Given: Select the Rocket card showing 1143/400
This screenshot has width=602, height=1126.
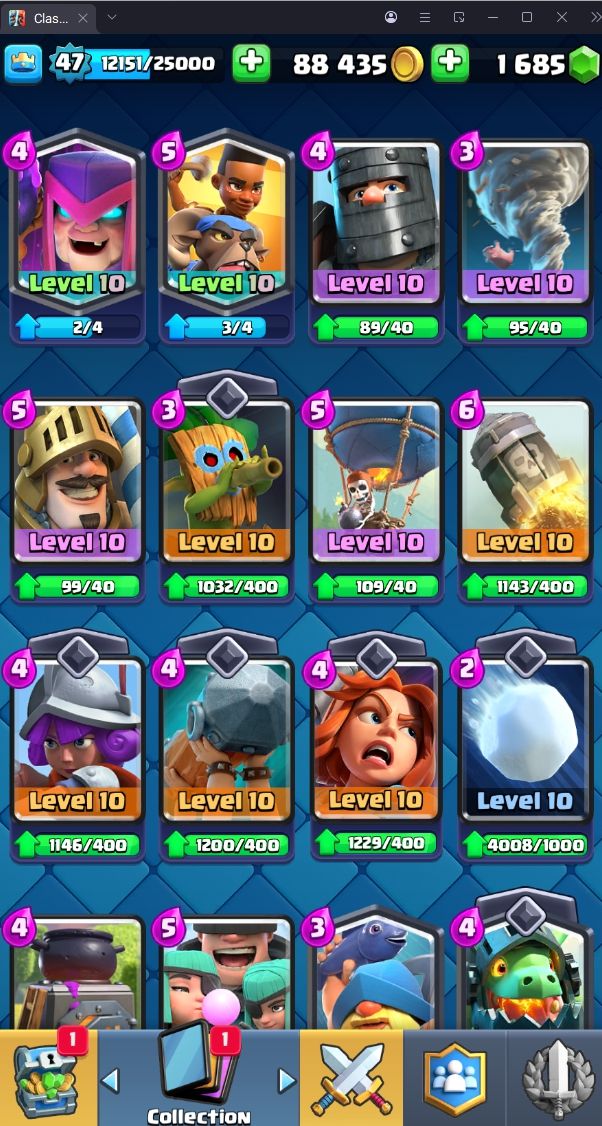Looking at the screenshot, I should coord(524,490).
